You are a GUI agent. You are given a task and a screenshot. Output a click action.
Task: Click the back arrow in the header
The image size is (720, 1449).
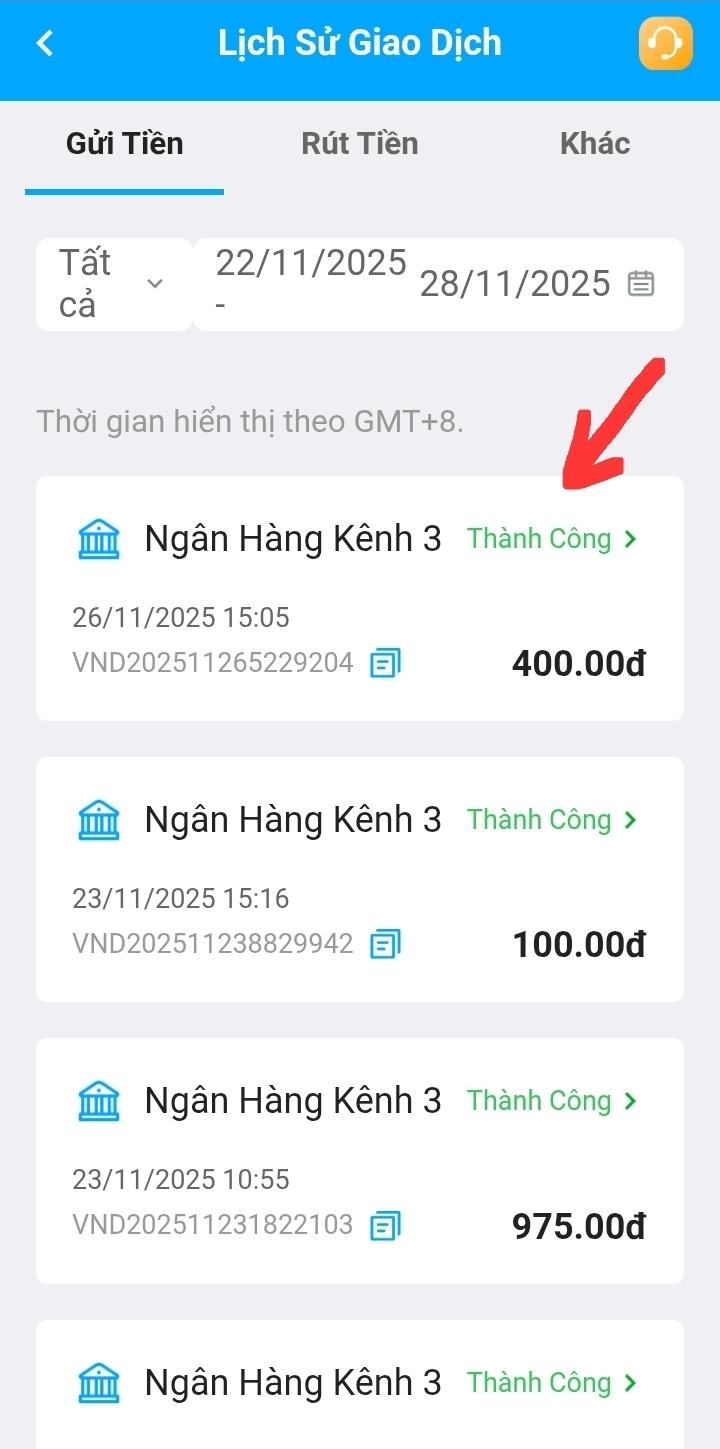tap(44, 43)
